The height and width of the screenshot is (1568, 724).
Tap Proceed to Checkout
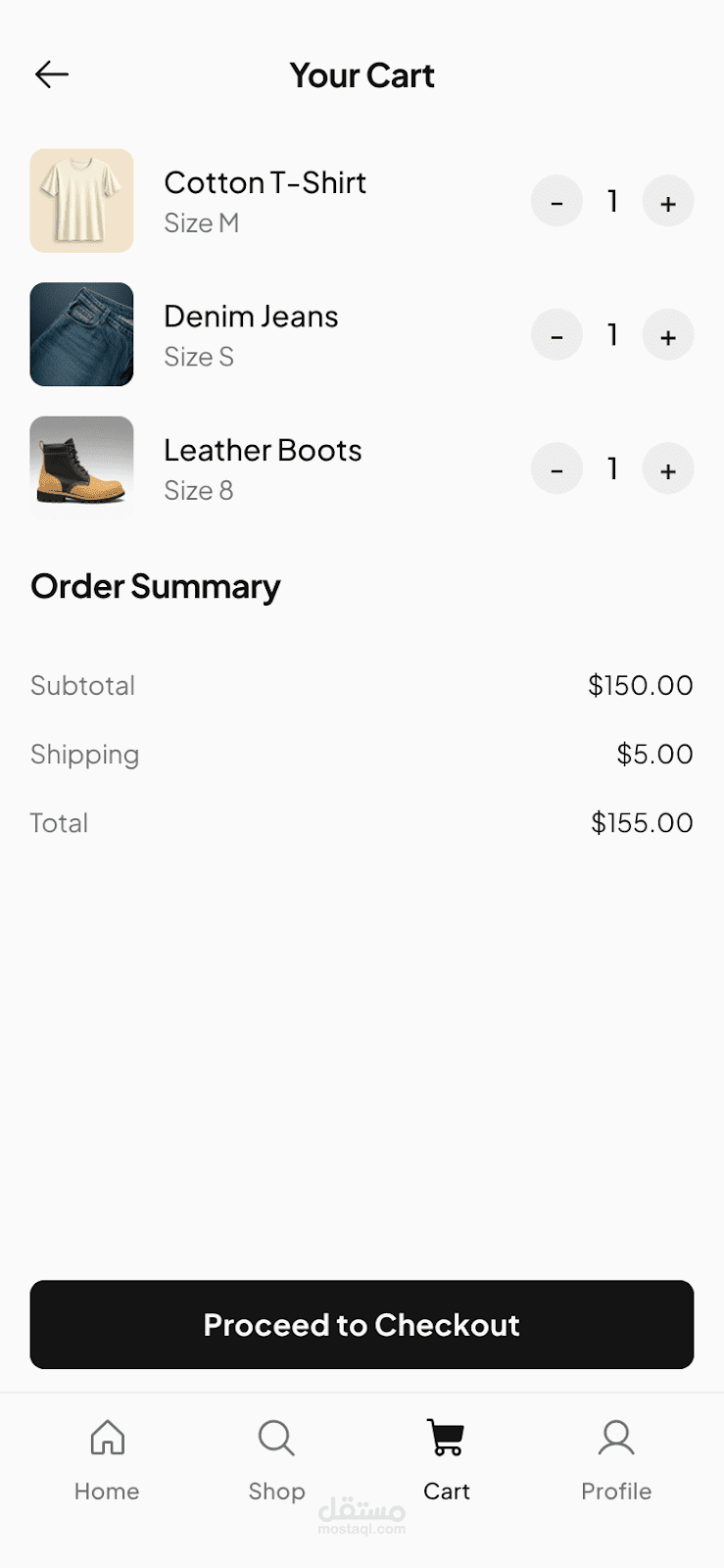coord(362,1324)
